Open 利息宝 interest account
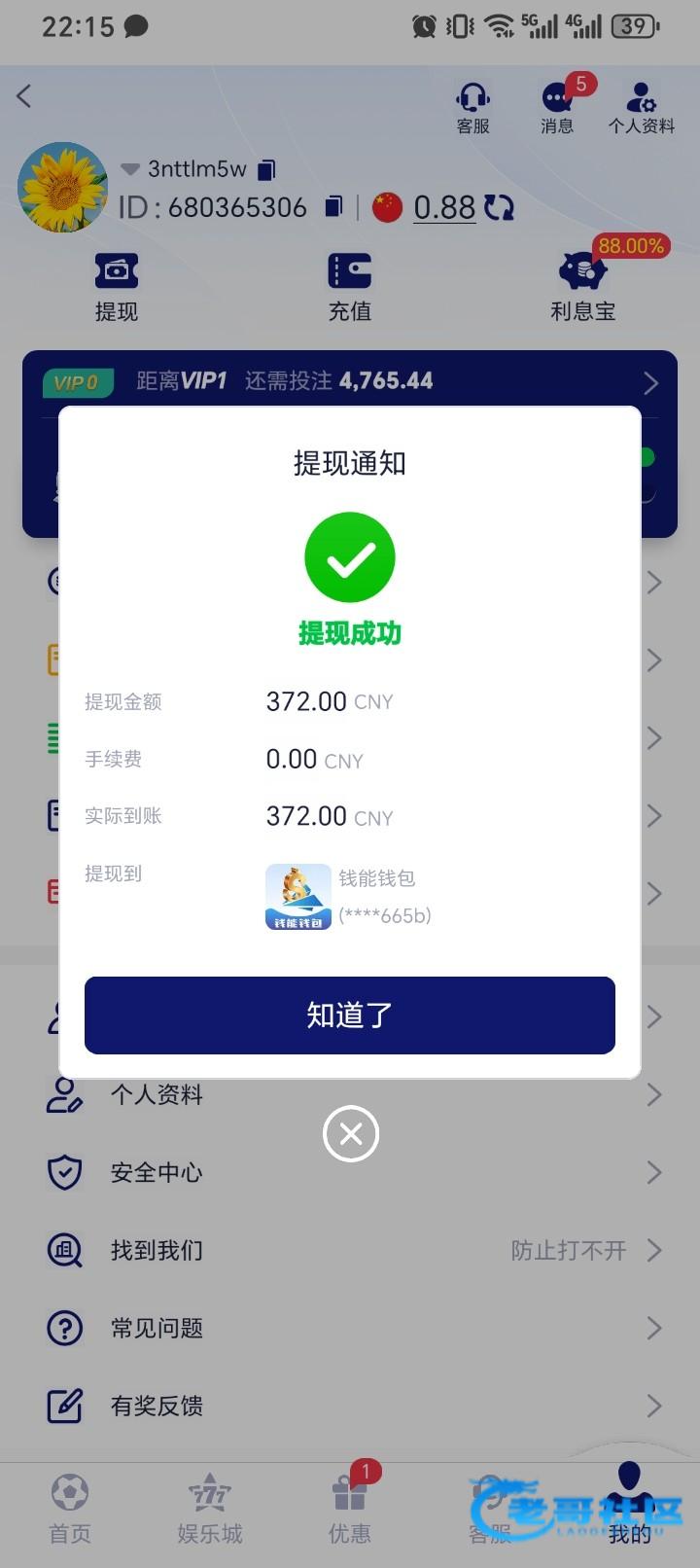This screenshot has height=1568, width=700. click(583, 287)
